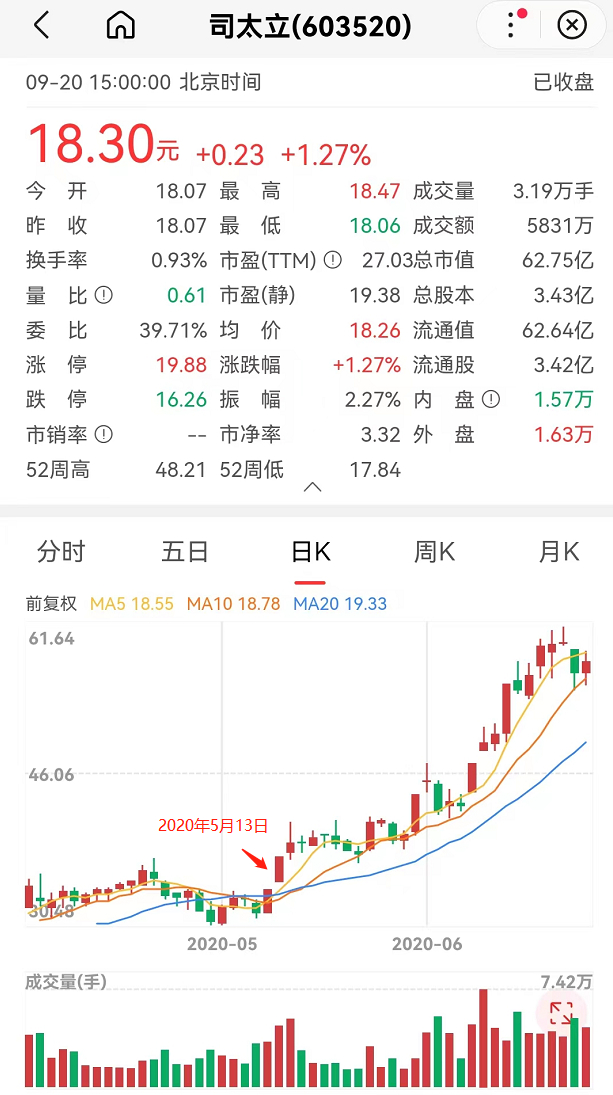Return to the home page icon
The width and height of the screenshot is (613, 1095).
(120, 25)
